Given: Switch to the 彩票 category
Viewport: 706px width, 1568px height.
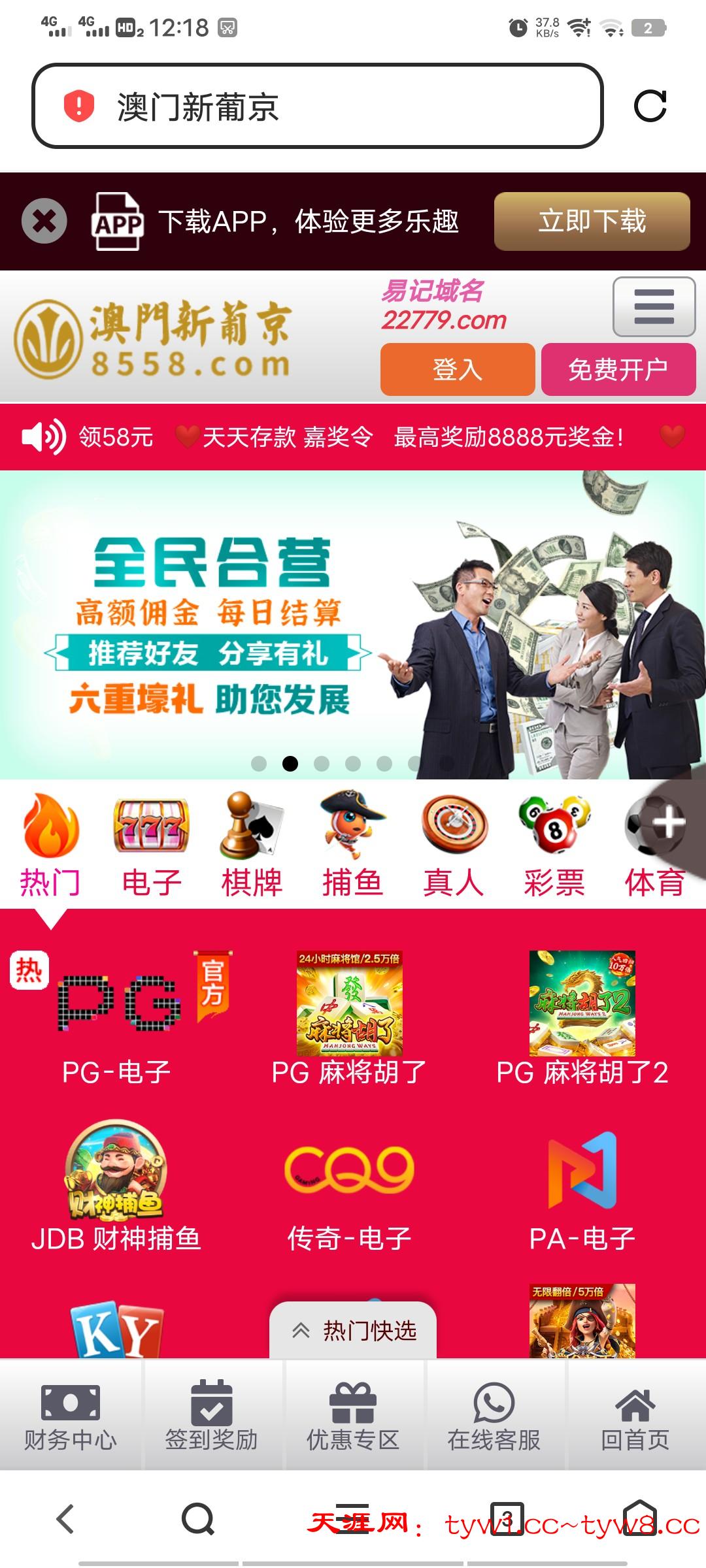Looking at the screenshot, I should [554, 843].
